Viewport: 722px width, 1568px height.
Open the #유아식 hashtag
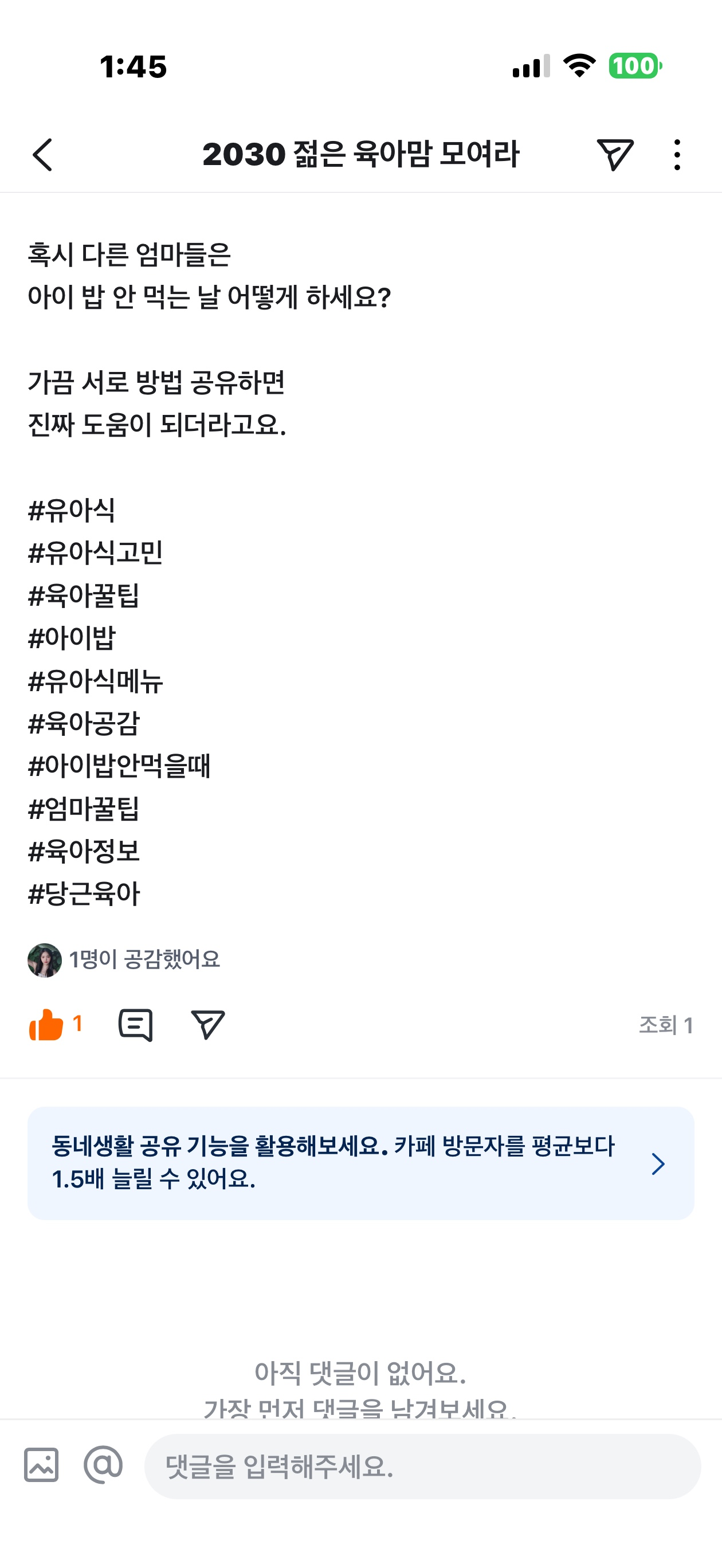coord(72,510)
